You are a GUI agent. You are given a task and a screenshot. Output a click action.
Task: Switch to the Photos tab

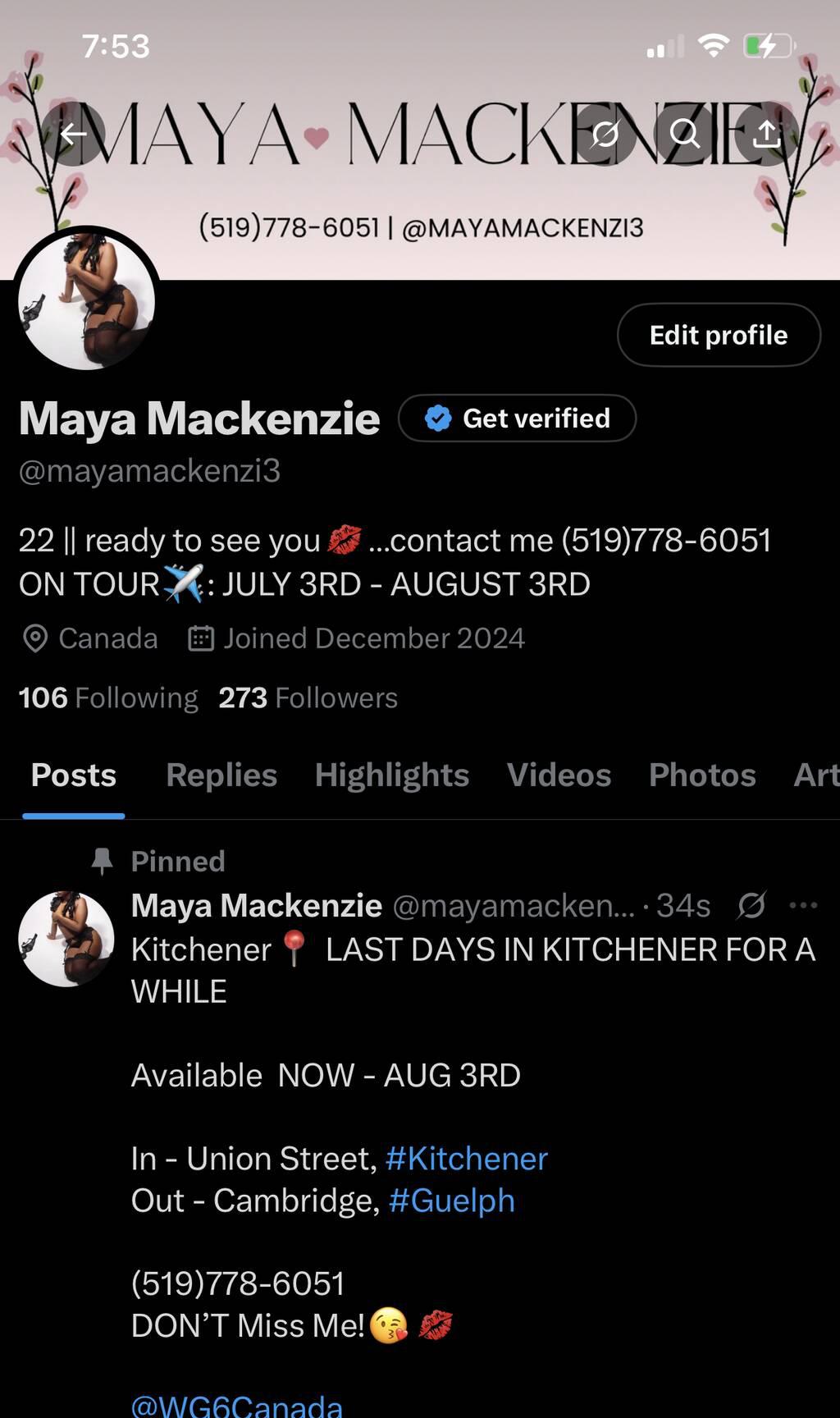click(x=702, y=775)
